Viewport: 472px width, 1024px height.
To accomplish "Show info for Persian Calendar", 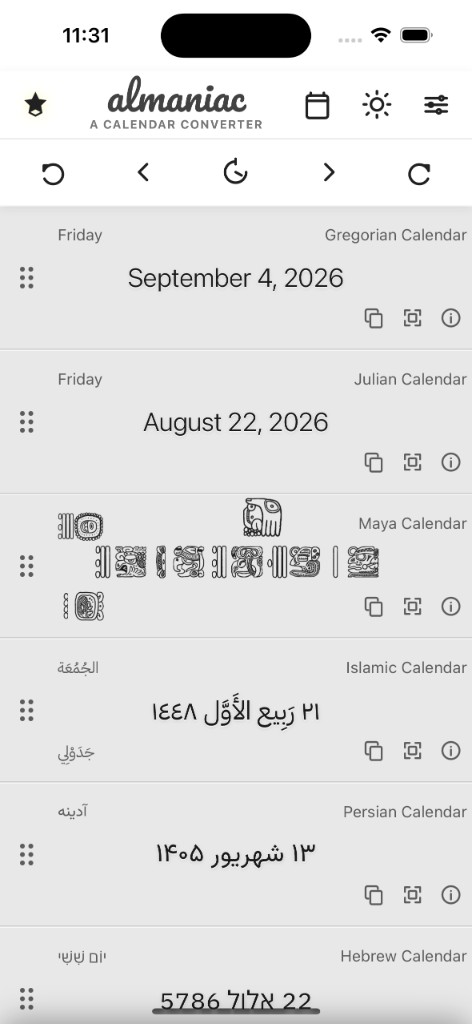I will click(450, 894).
